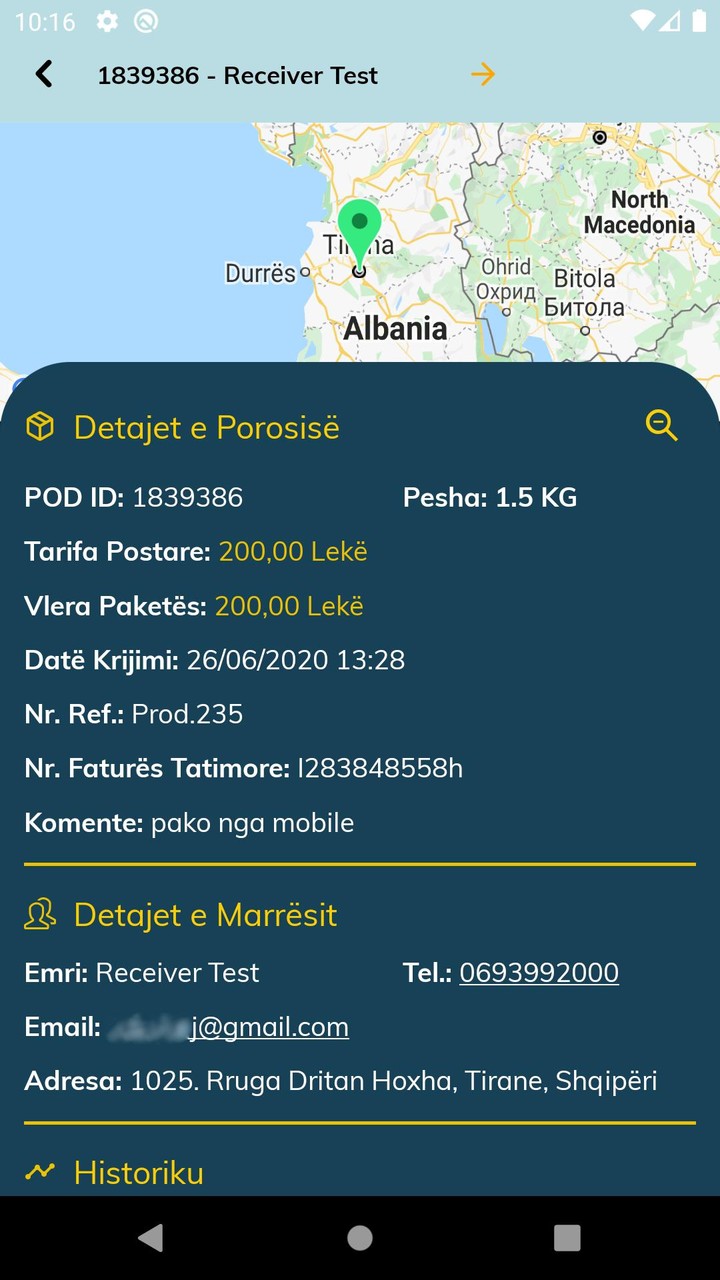Select the title 1839386 - Receiver Test
Viewport: 720px width, 1280px height.
pyautogui.click(x=237, y=74)
